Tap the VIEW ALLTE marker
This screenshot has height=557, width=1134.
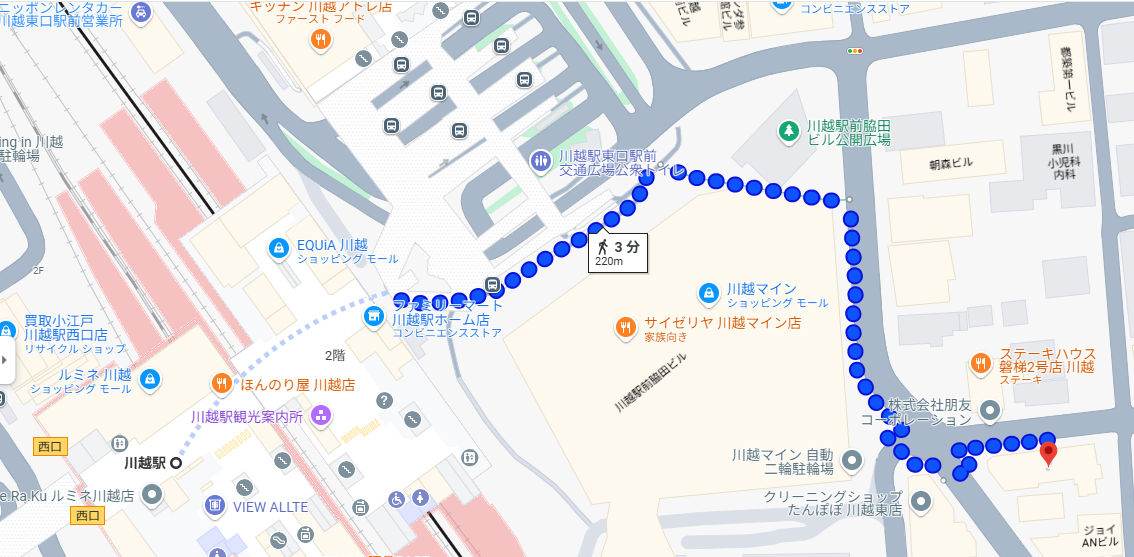214,506
